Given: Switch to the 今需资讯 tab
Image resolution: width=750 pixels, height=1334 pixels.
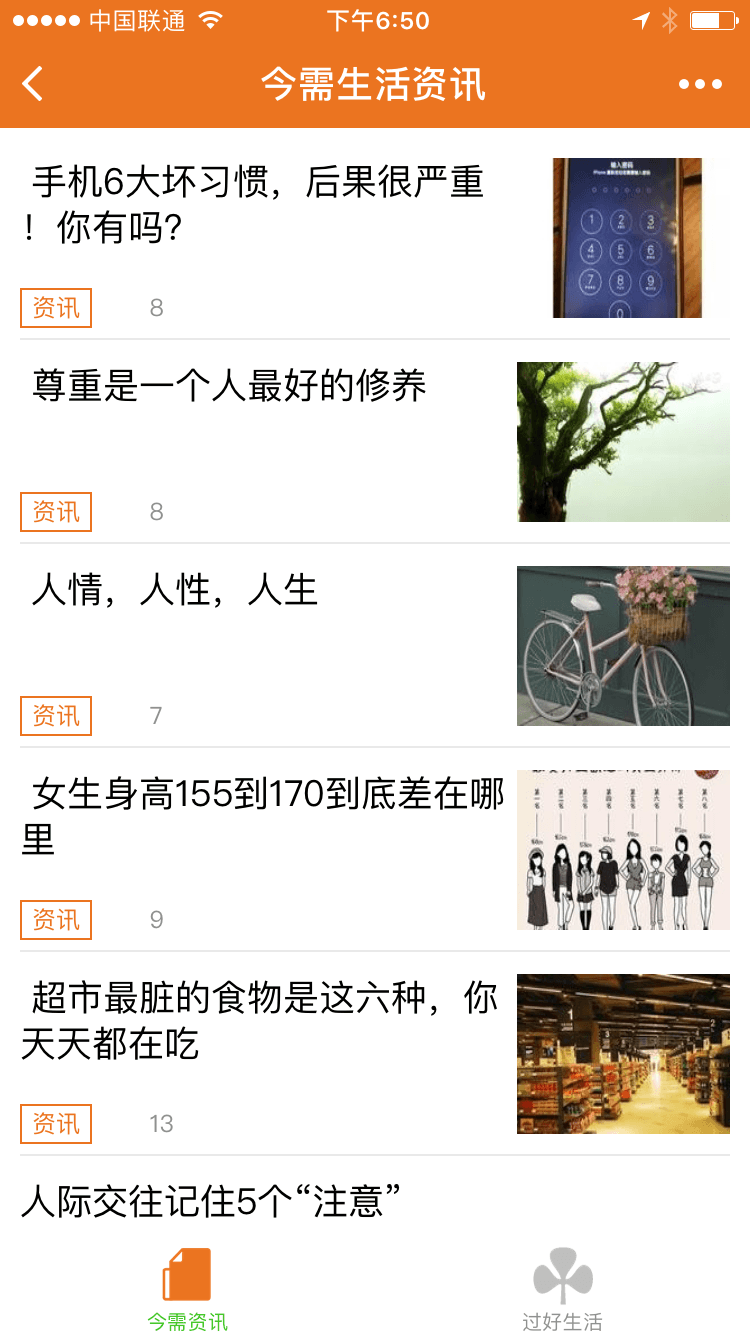Looking at the screenshot, I should pyautogui.click(x=187, y=1289).
